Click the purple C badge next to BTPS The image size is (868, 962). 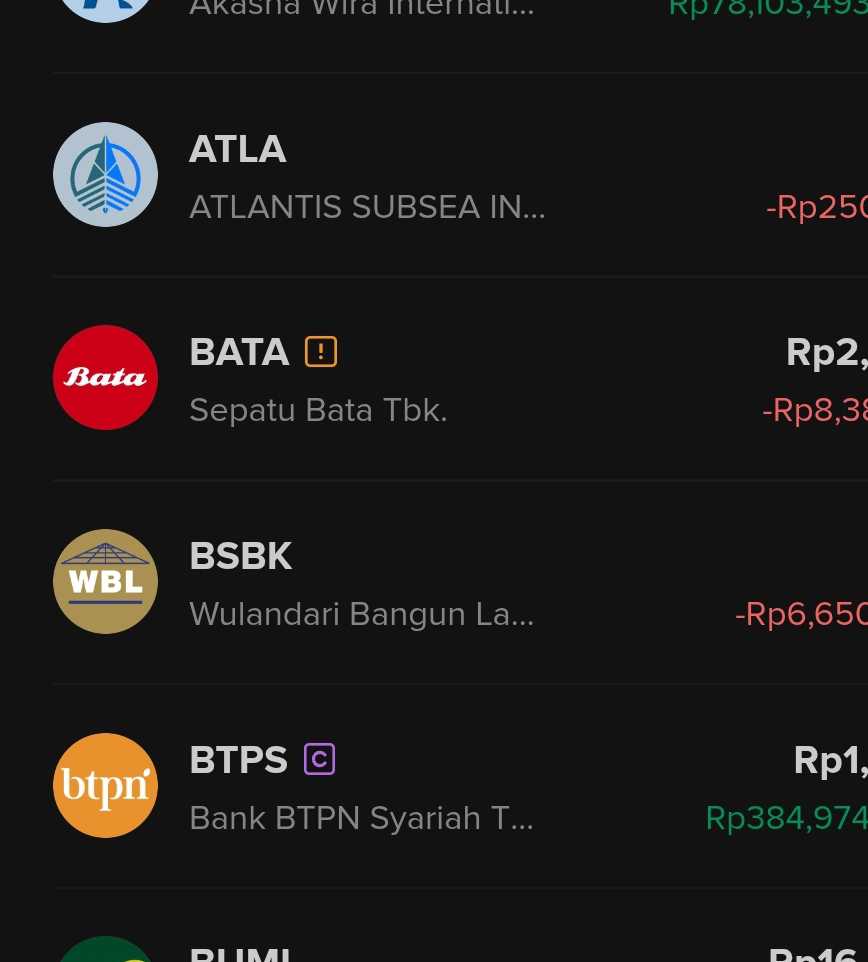319,759
